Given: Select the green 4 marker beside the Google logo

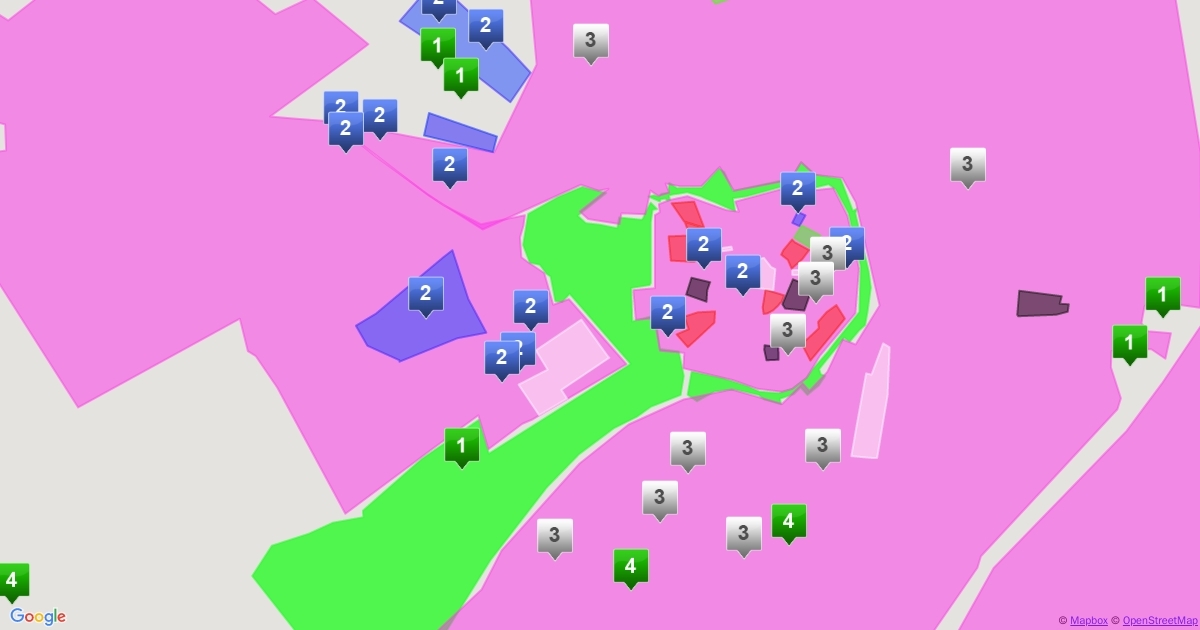Looking at the screenshot, I should [12, 581].
